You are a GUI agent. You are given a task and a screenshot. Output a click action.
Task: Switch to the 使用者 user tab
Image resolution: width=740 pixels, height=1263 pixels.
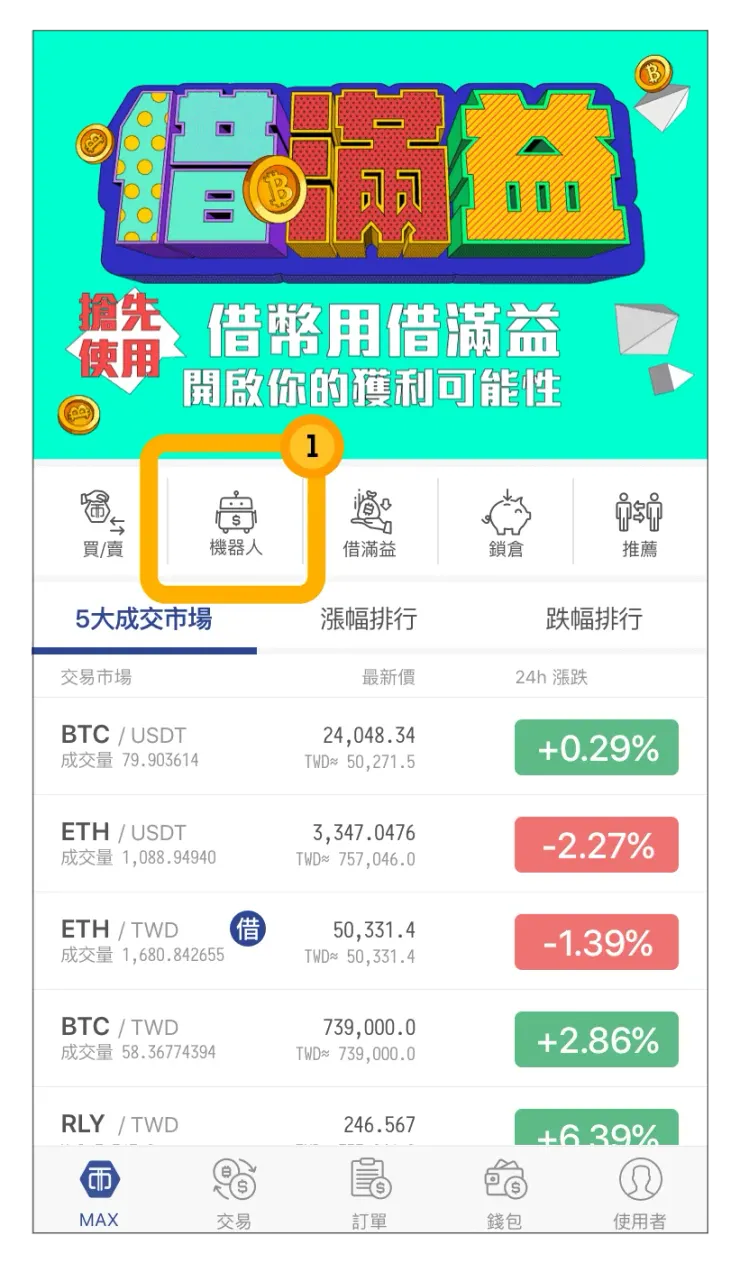(x=640, y=1194)
